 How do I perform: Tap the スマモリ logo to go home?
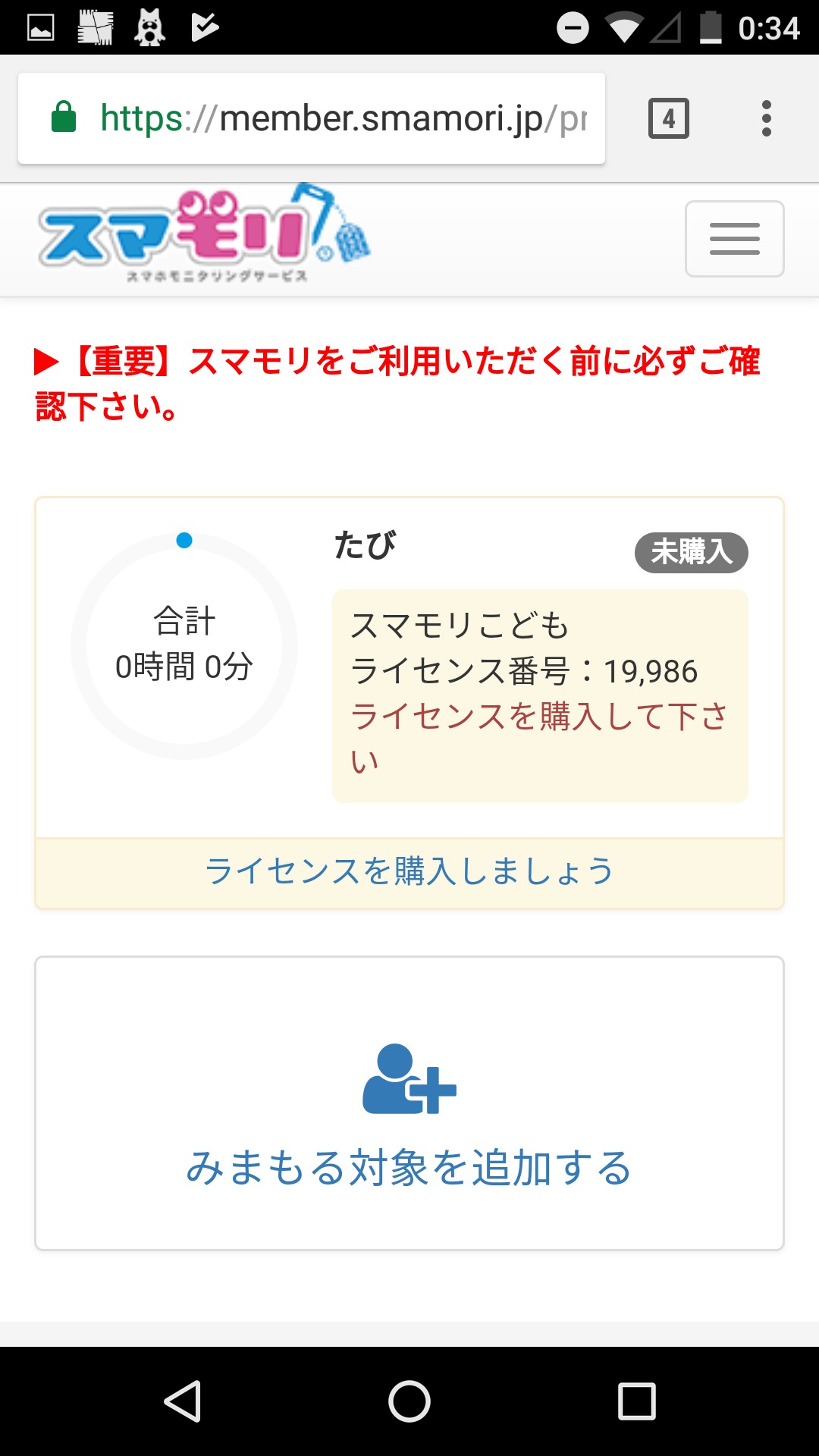click(203, 235)
